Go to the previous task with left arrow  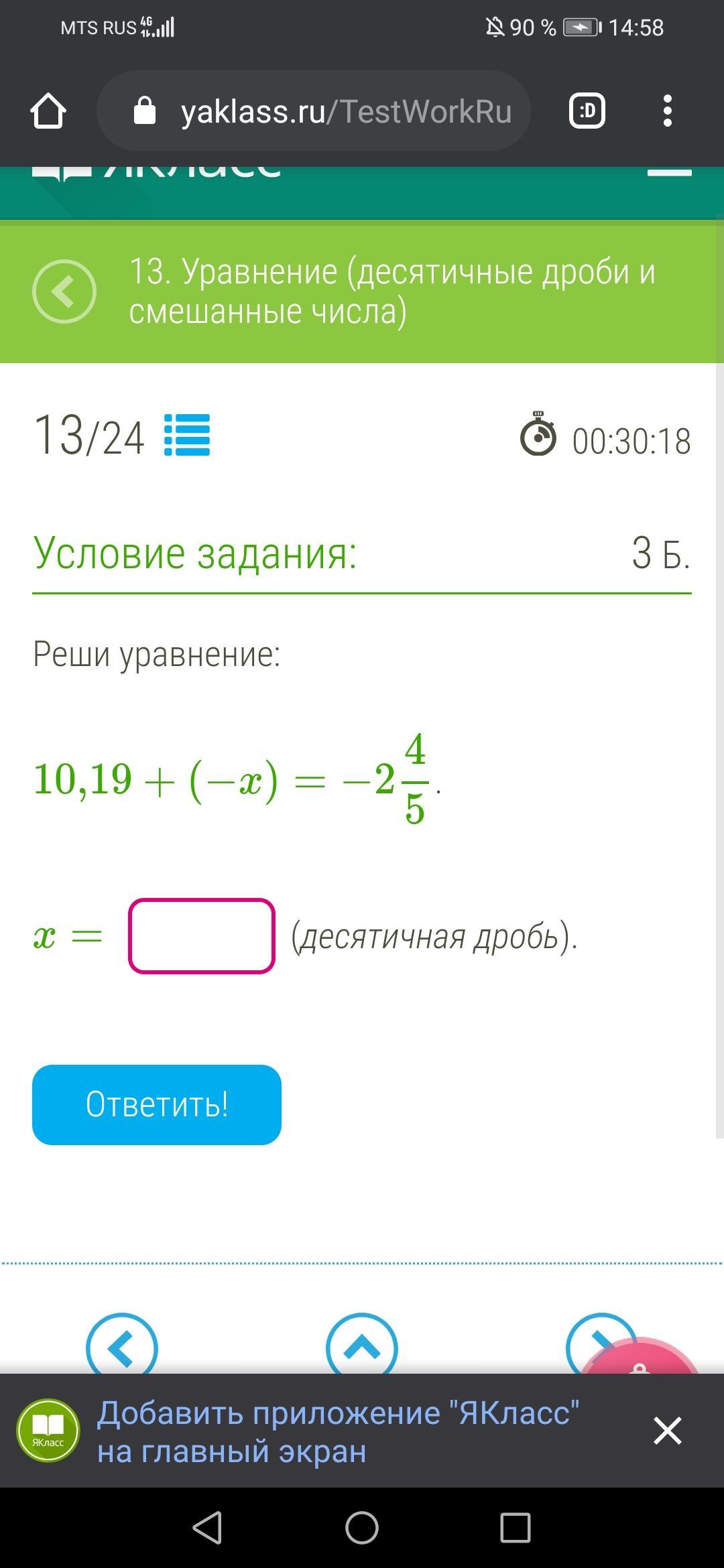click(122, 1347)
